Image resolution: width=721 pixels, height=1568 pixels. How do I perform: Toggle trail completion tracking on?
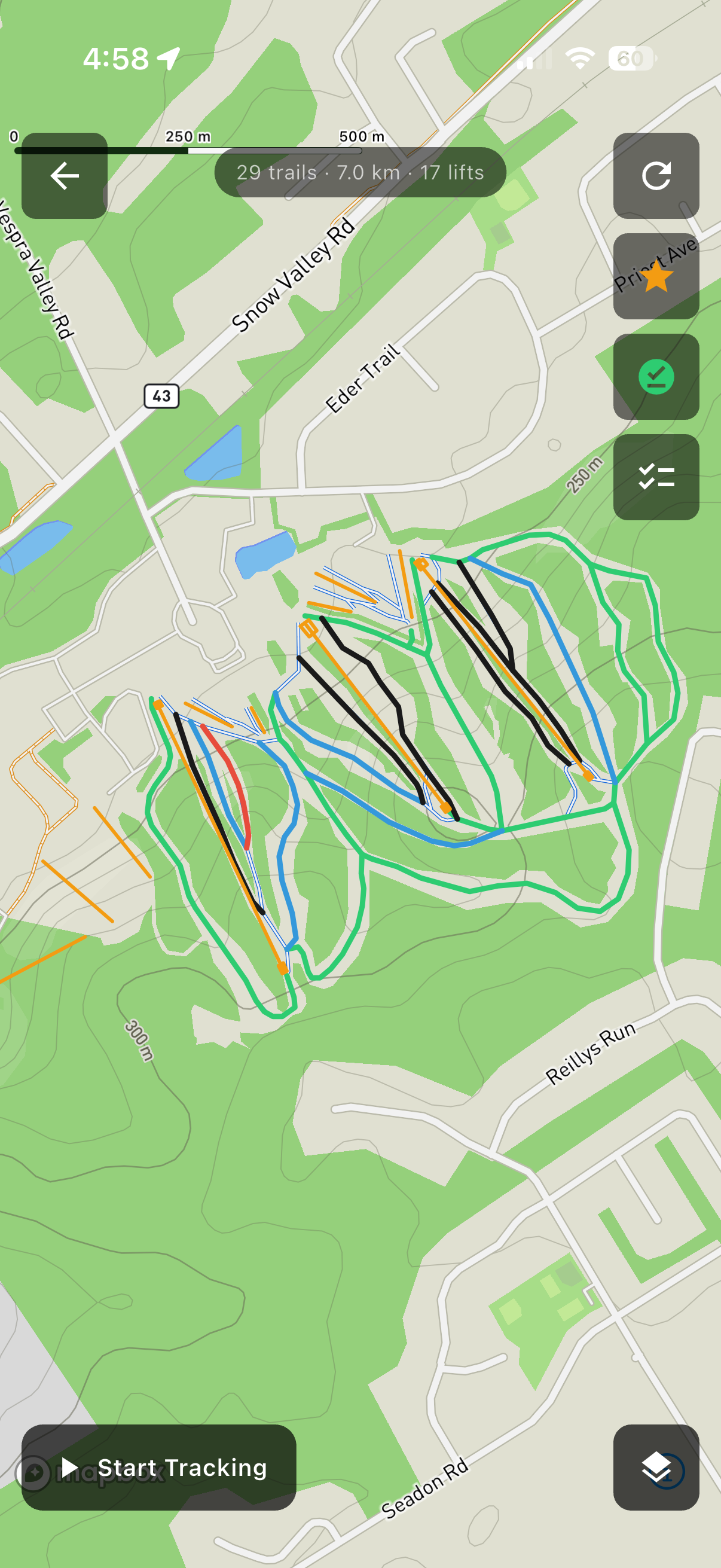point(656,377)
